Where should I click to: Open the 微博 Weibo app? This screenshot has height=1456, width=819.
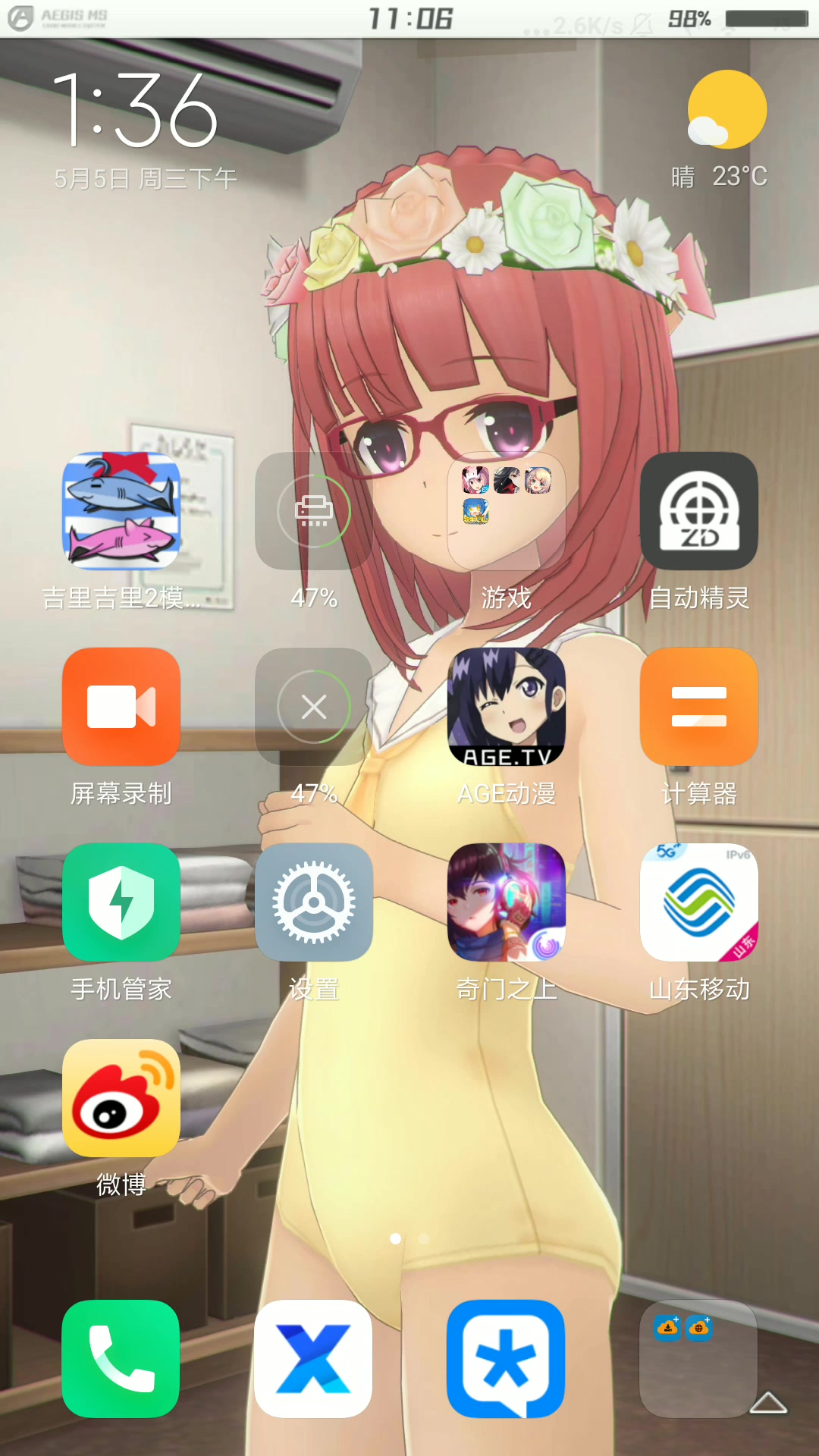click(x=121, y=1098)
